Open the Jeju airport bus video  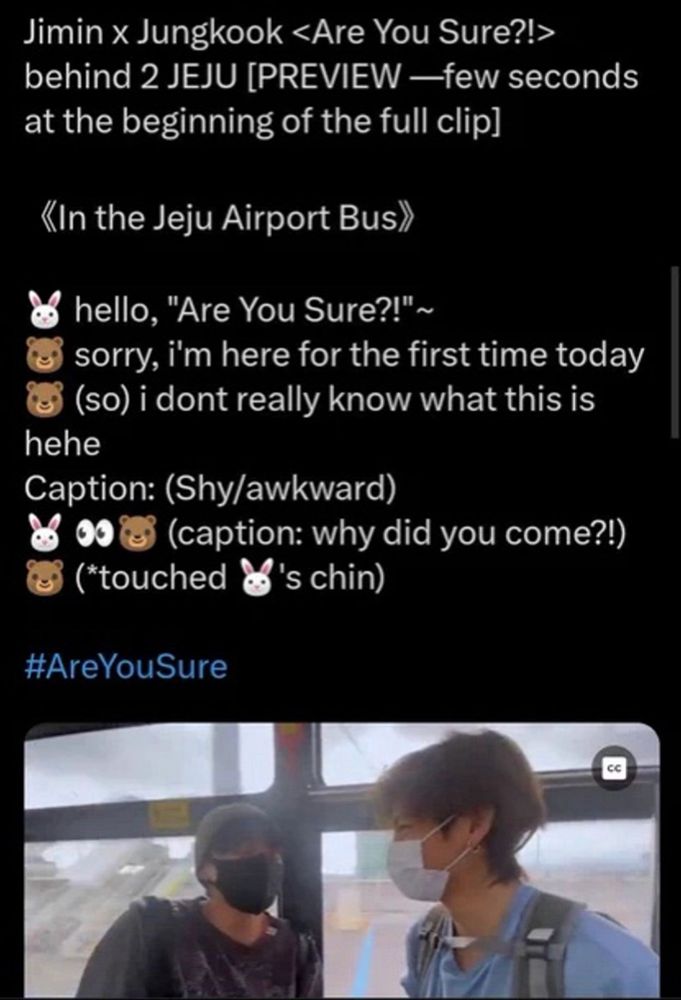tap(340, 870)
